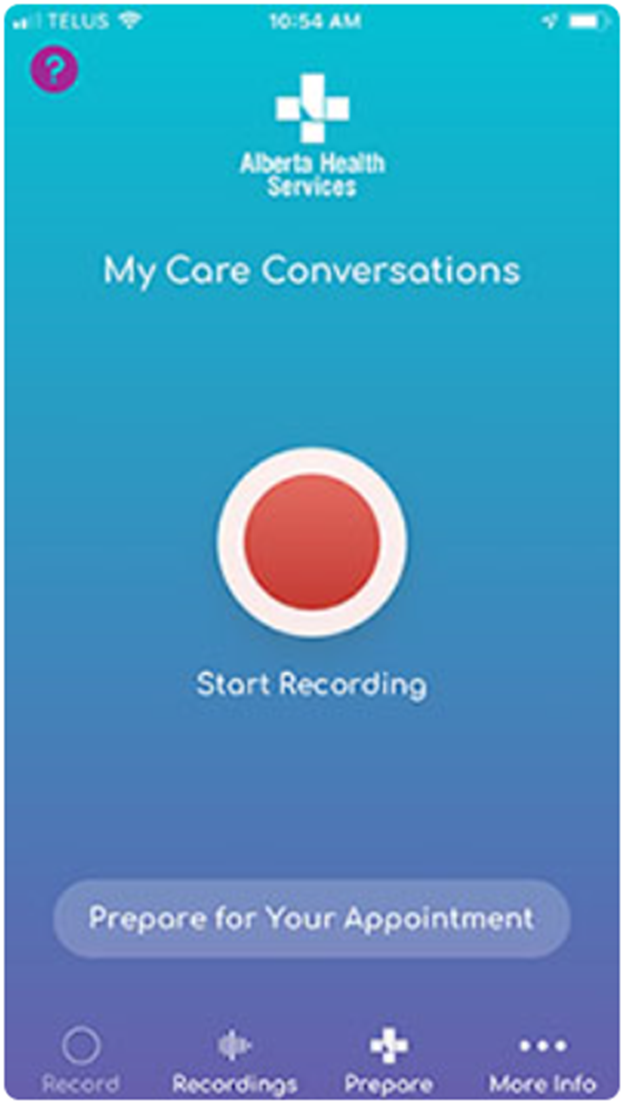622x1102 pixels.
Task: Tap Prepare for Your Appointment
Action: coord(311,917)
